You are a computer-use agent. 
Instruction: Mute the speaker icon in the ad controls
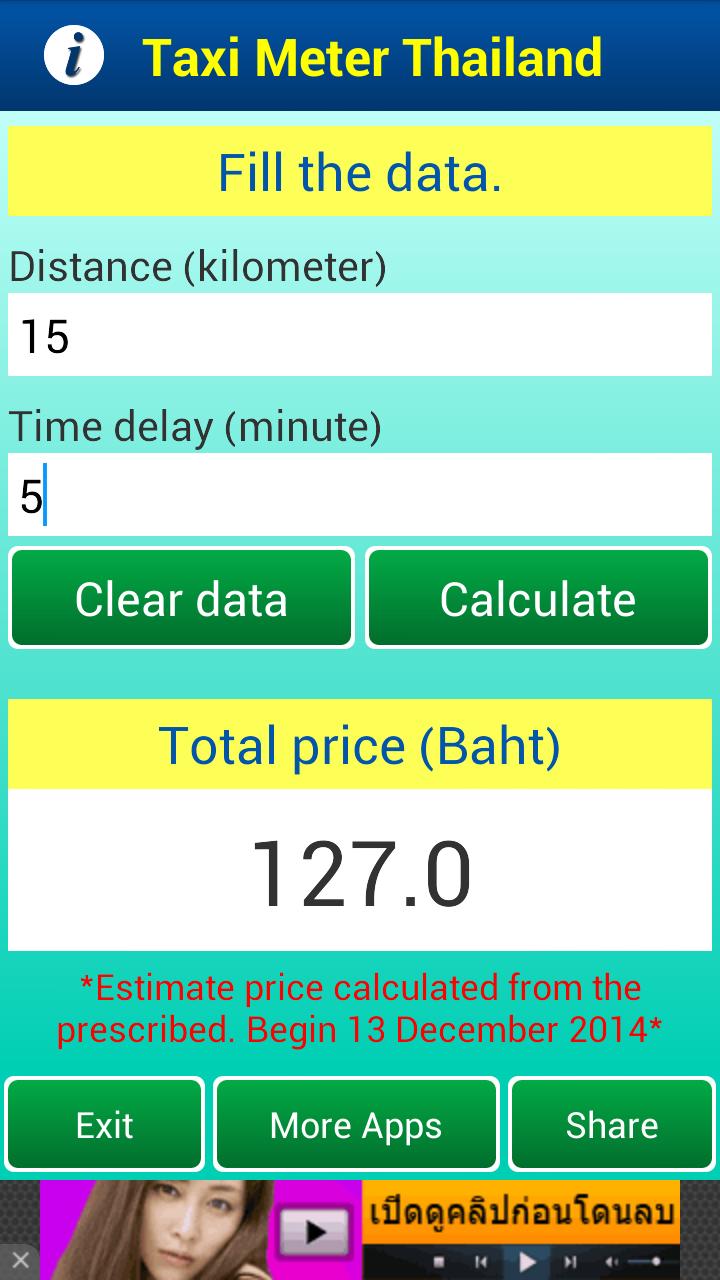[x=610, y=1260]
